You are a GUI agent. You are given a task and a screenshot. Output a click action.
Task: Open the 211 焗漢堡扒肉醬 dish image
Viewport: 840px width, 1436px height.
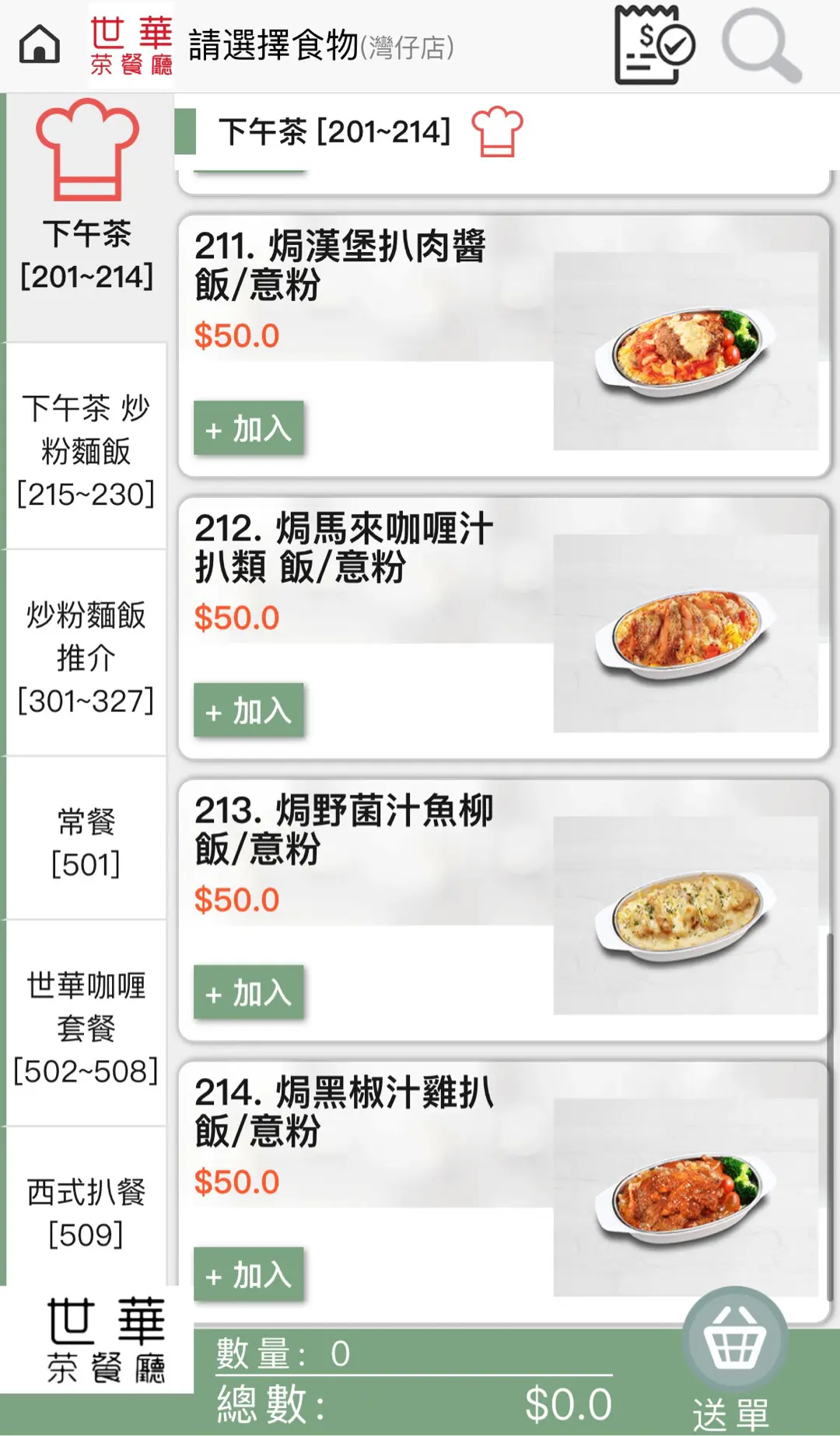pyautogui.click(x=685, y=352)
